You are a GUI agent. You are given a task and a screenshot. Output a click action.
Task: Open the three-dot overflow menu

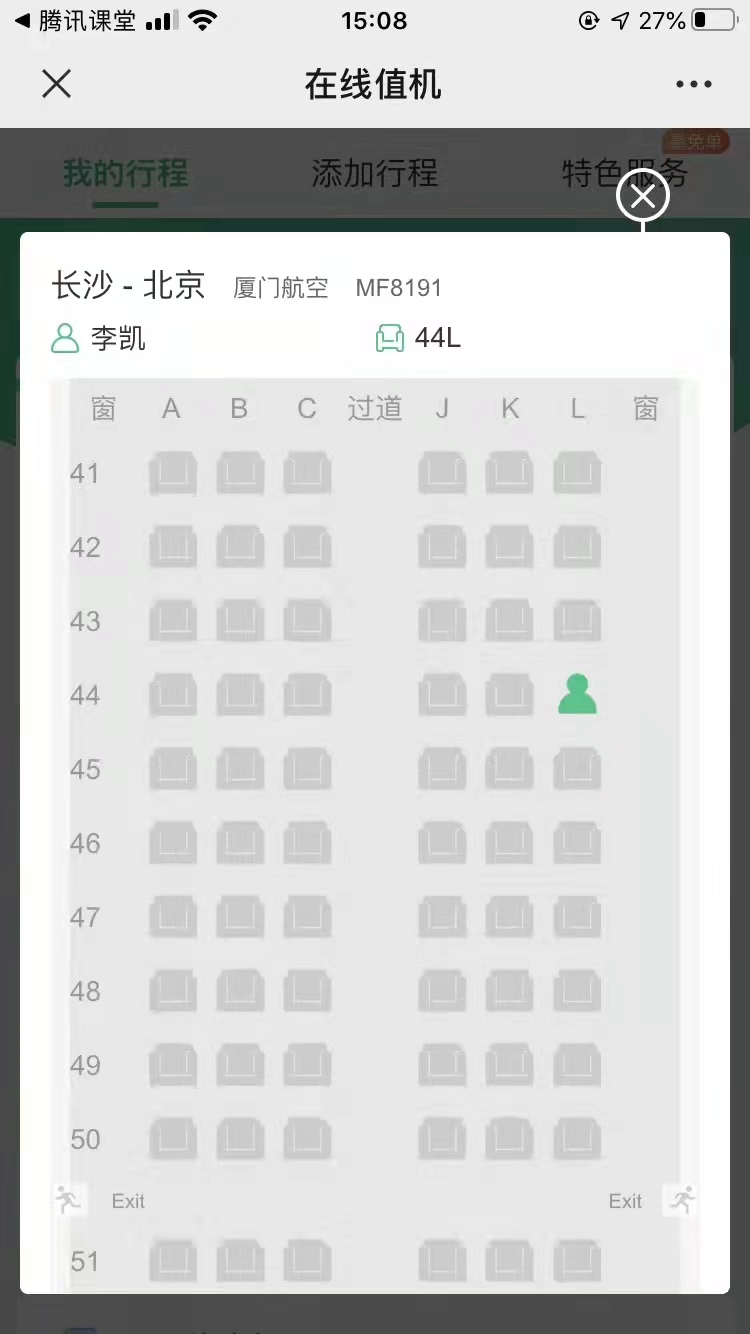pyautogui.click(x=693, y=84)
